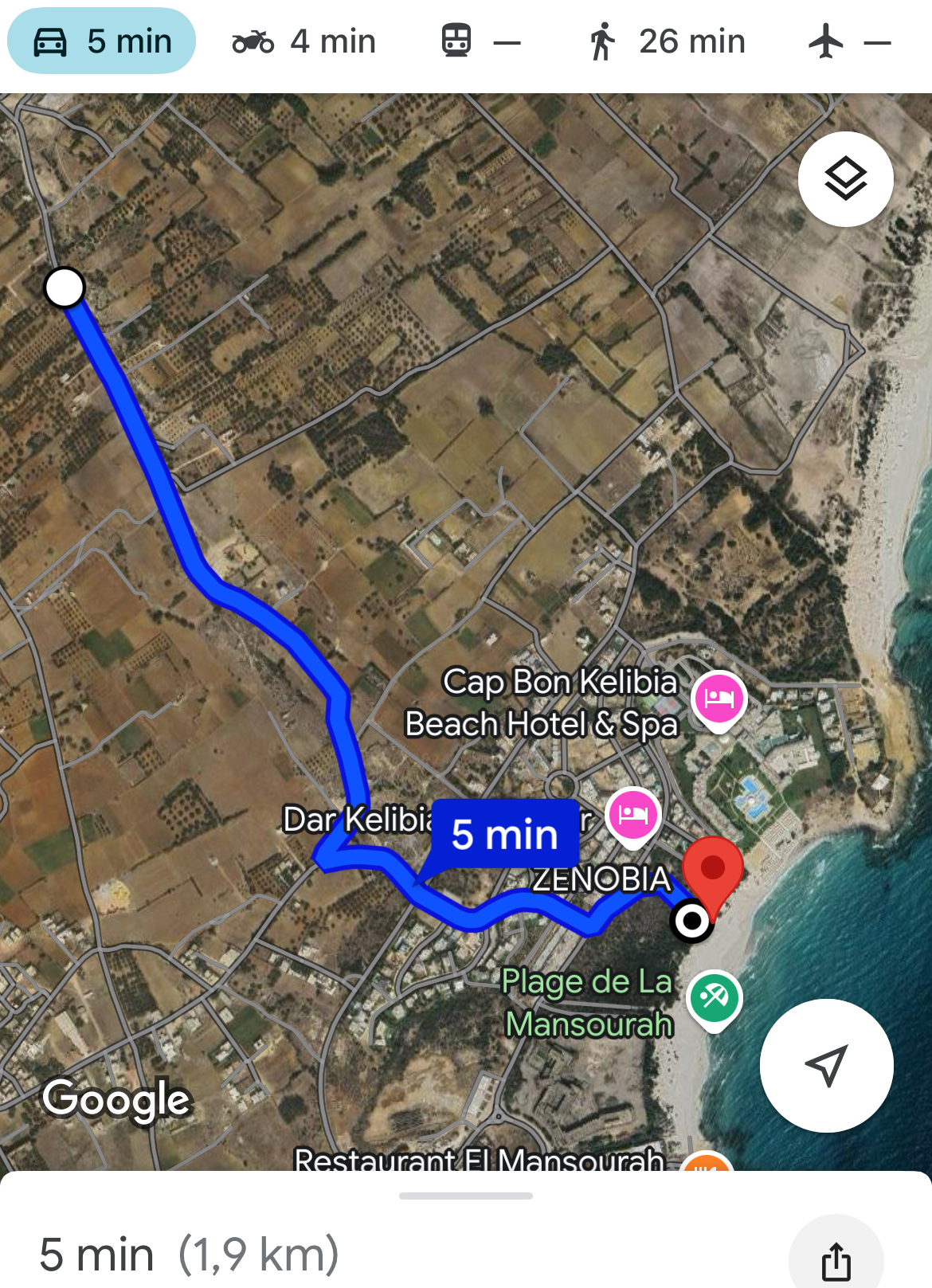This screenshot has width=932, height=1288.
Task: Select the driving mode, 5 min
Action: pos(102,41)
